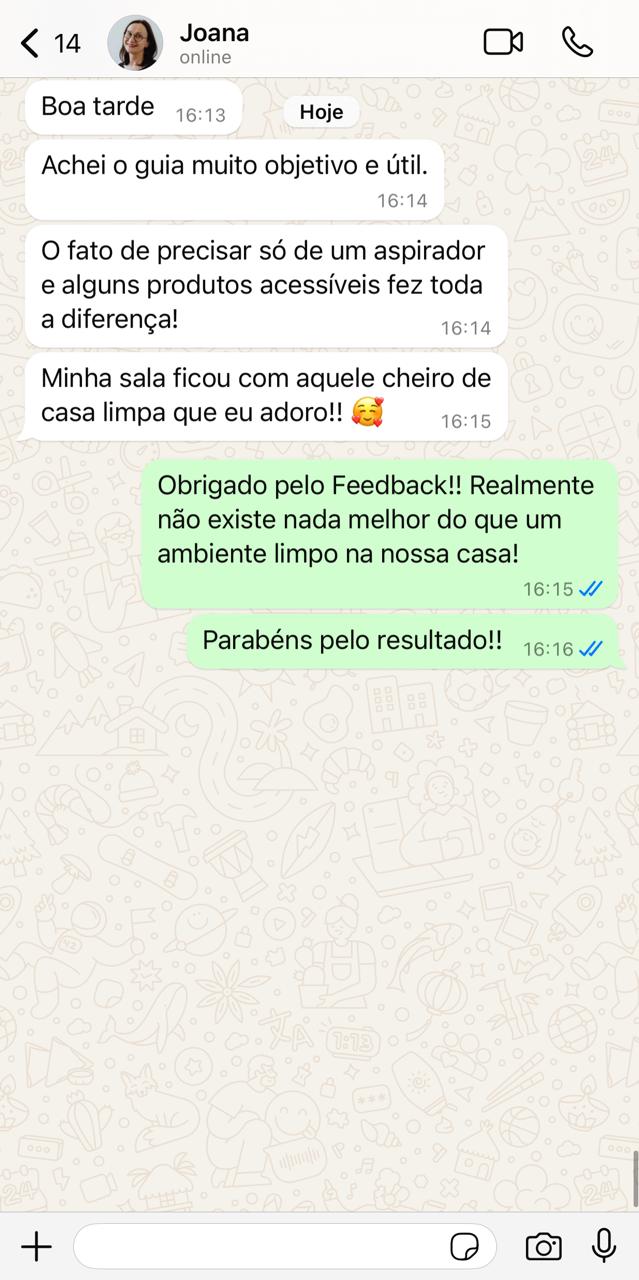Start a voice call with Joana

pyautogui.click(x=577, y=42)
